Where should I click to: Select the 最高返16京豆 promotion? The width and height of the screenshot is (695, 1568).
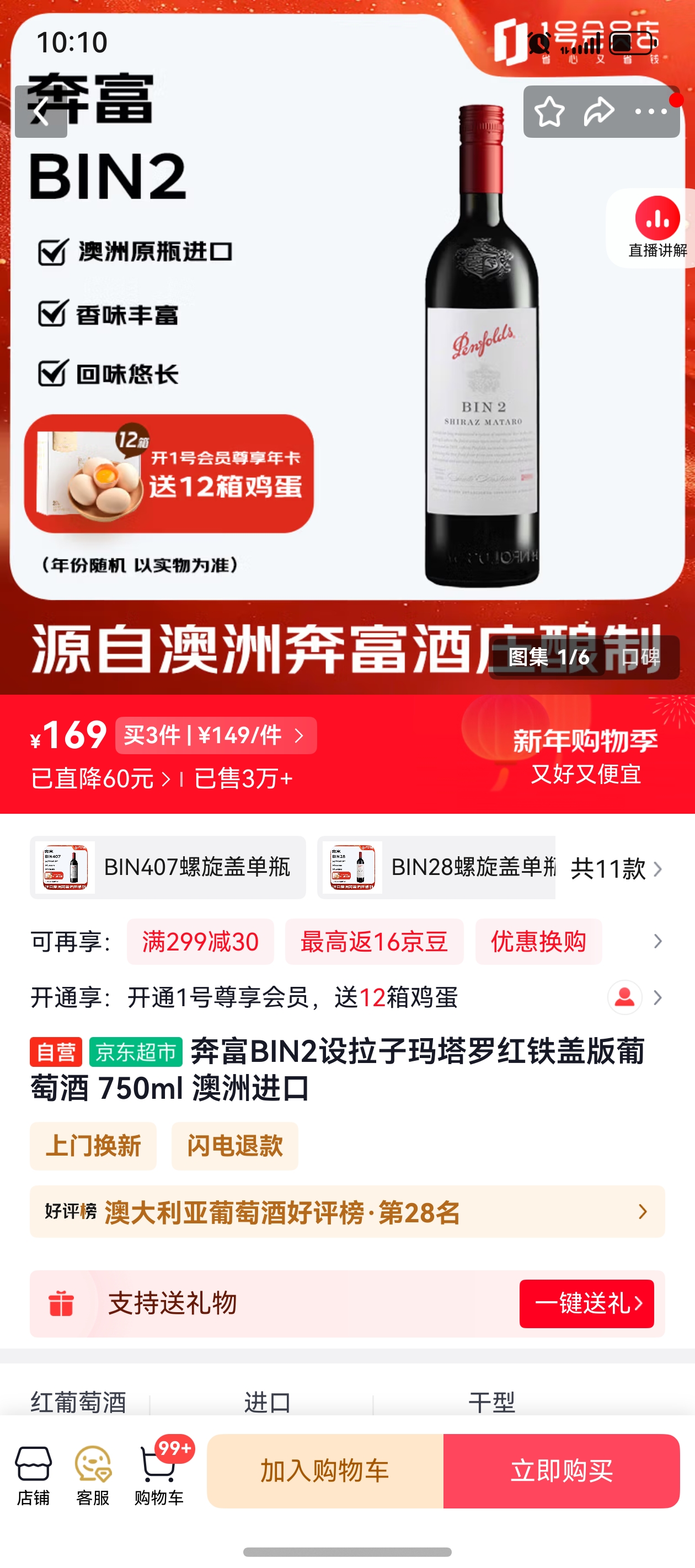click(373, 942)
